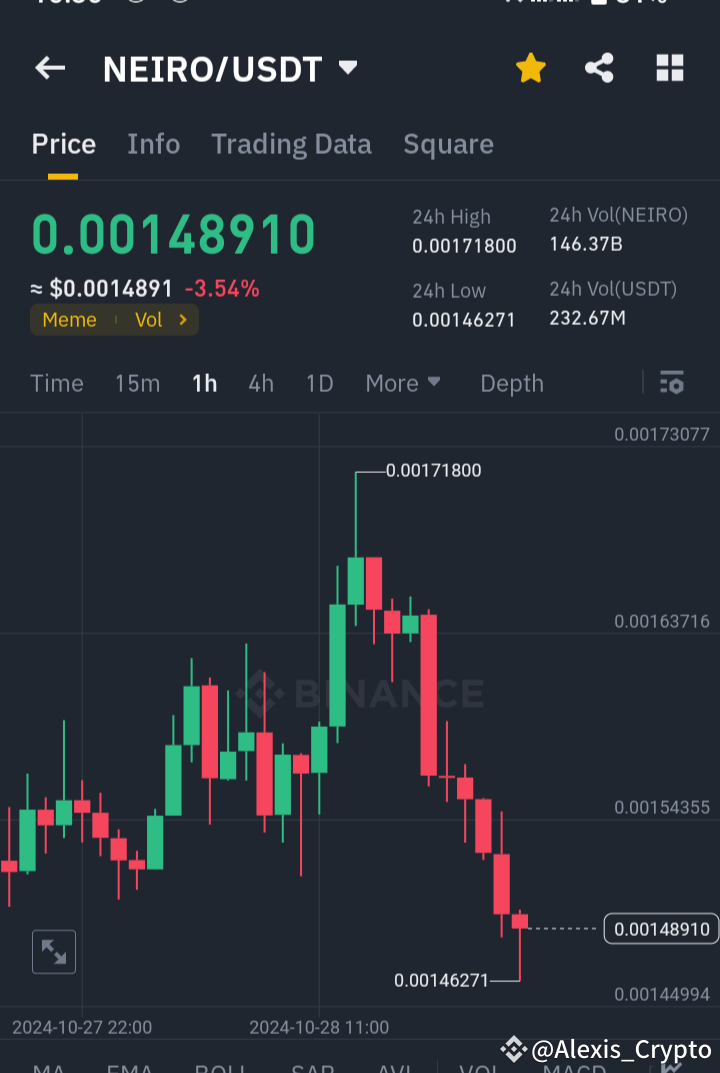This screenshot has height=1073, width=720.
Task: Tap the current price label 0.00148910
Action: [660, 928]
